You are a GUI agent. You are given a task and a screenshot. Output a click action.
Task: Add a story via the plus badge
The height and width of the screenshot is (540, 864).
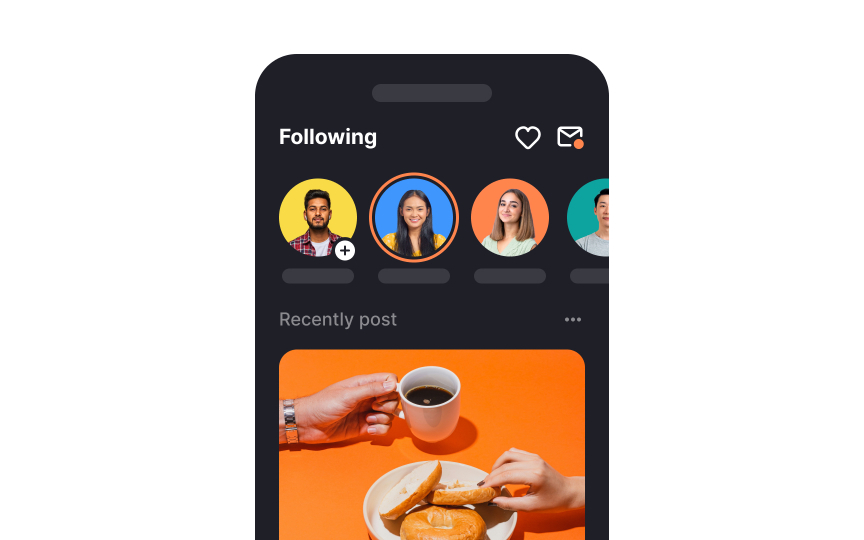click(x=345, y=250)
